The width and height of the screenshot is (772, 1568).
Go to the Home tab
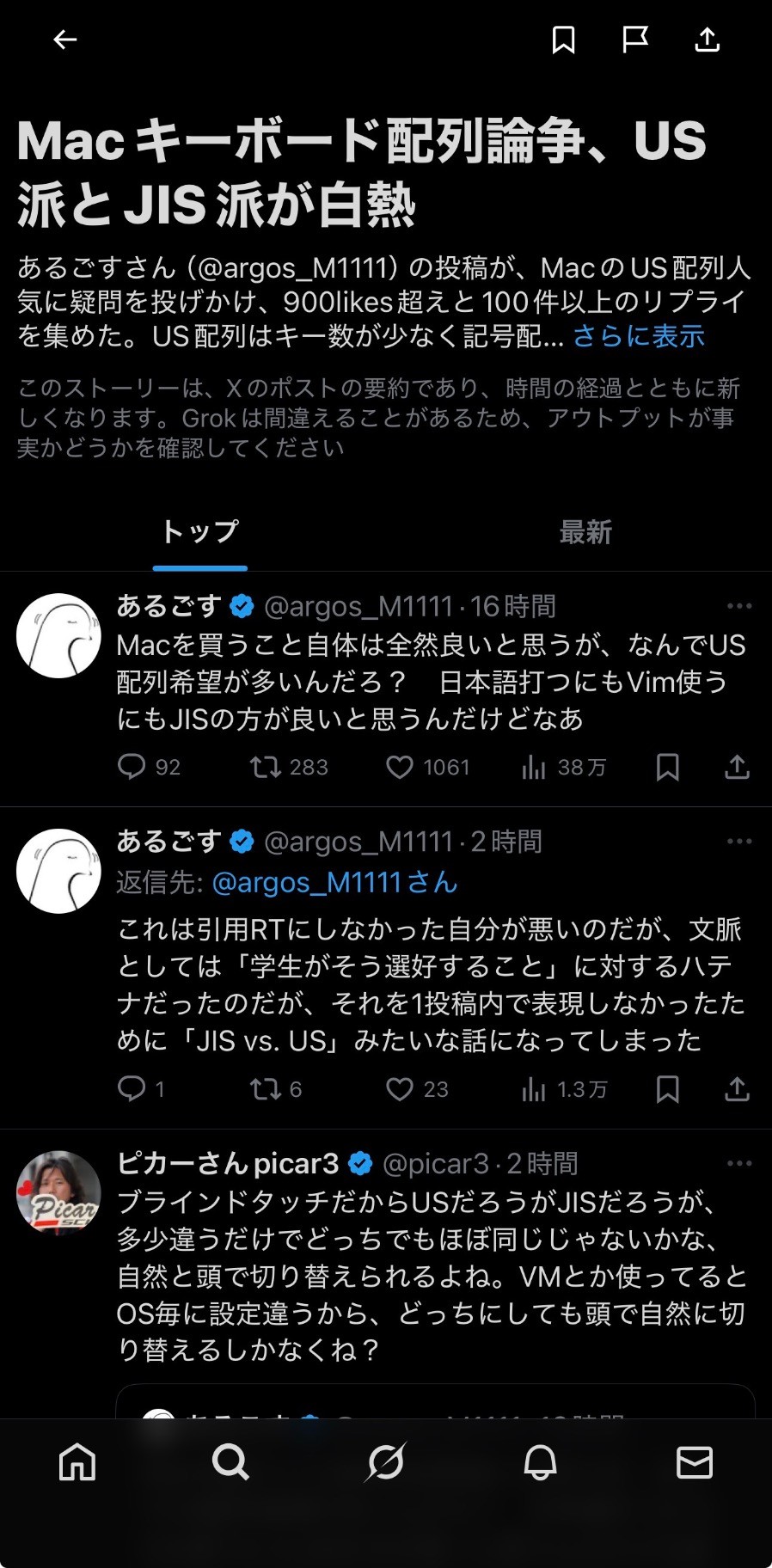coord(77,1462)
